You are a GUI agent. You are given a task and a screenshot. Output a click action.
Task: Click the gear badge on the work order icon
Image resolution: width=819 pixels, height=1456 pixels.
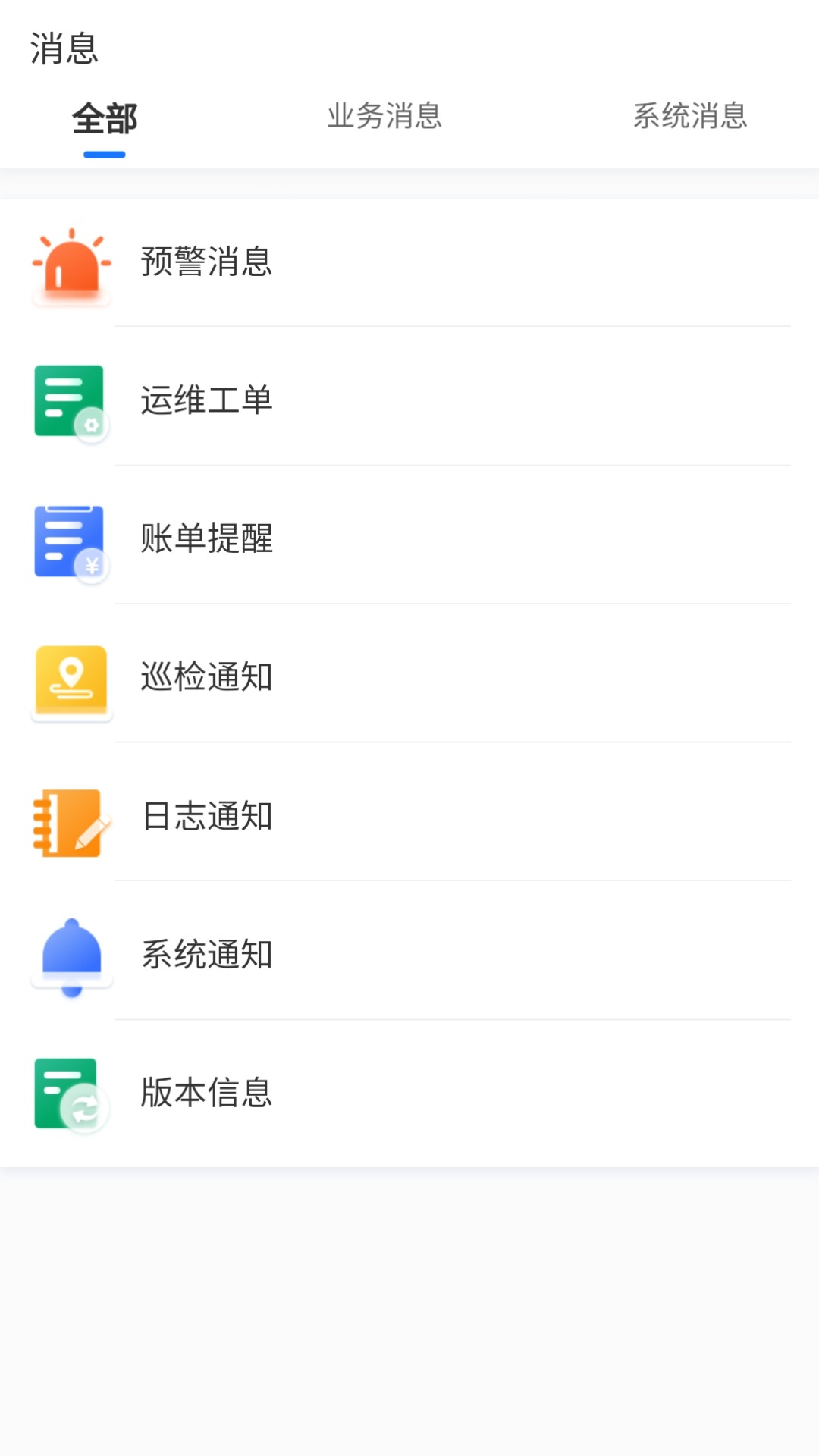[x=93, y=426]
